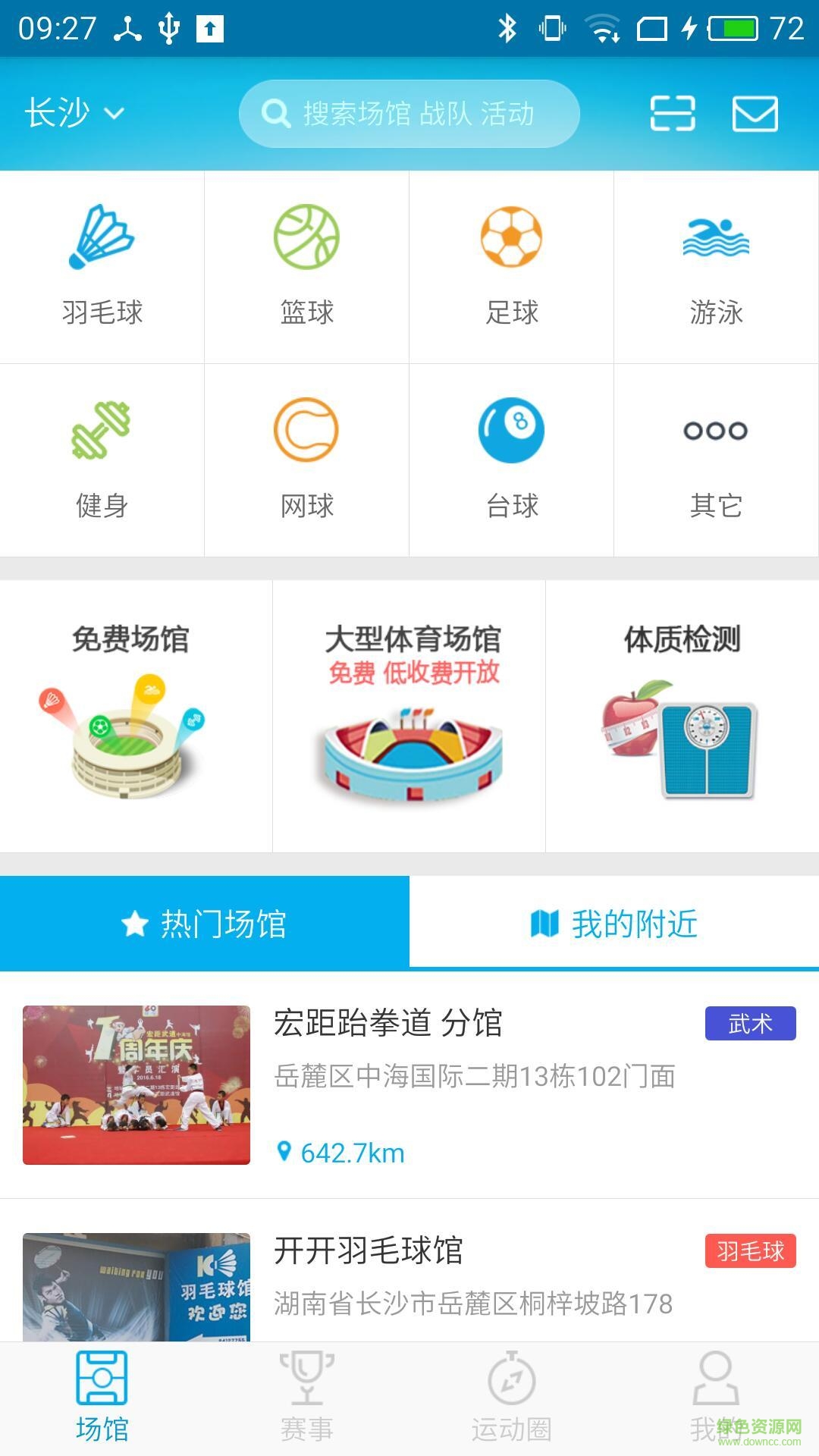
Task: Open the 长沙 city dropdown
Action: [x=74, y=114]
